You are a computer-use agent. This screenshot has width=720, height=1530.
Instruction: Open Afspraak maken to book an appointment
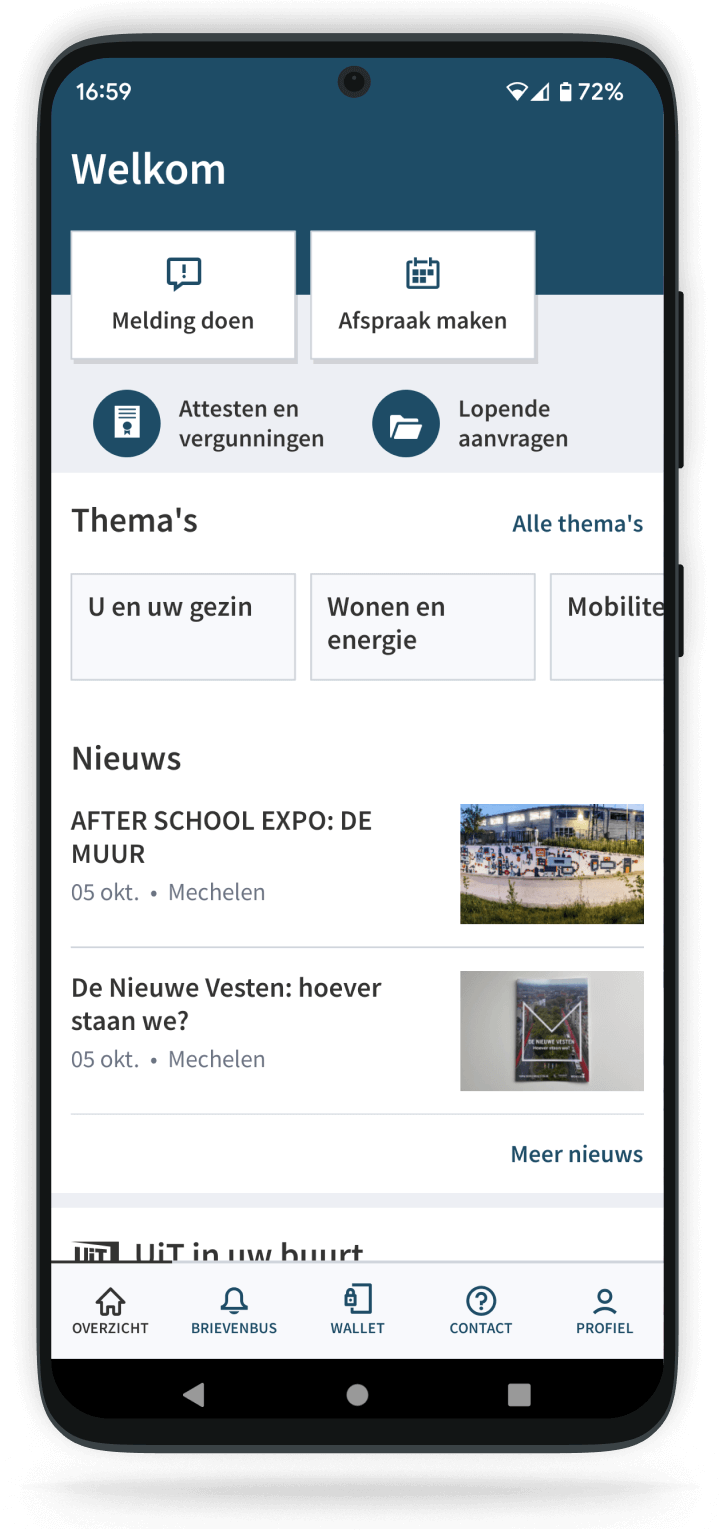422,296
